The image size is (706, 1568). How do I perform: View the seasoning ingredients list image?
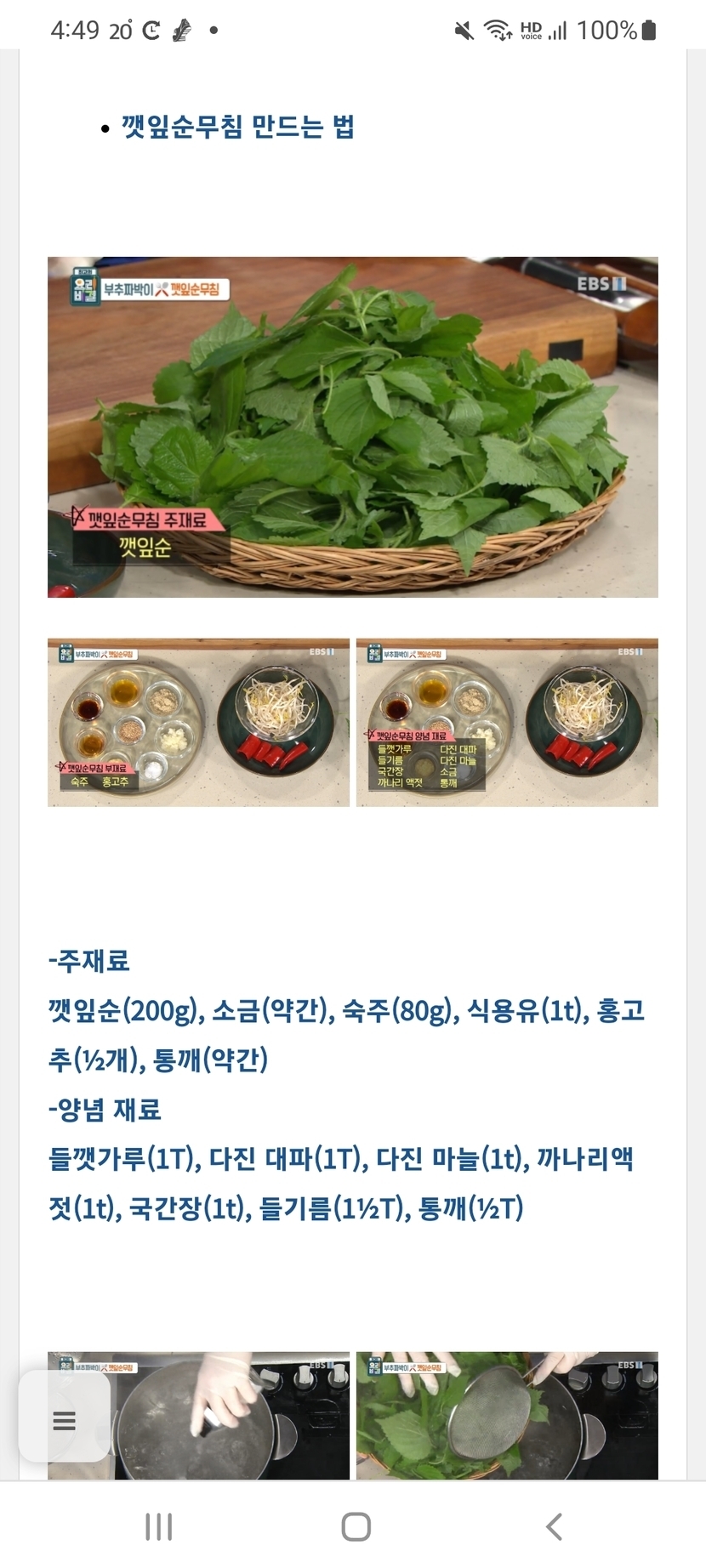[x=507, y=722]
